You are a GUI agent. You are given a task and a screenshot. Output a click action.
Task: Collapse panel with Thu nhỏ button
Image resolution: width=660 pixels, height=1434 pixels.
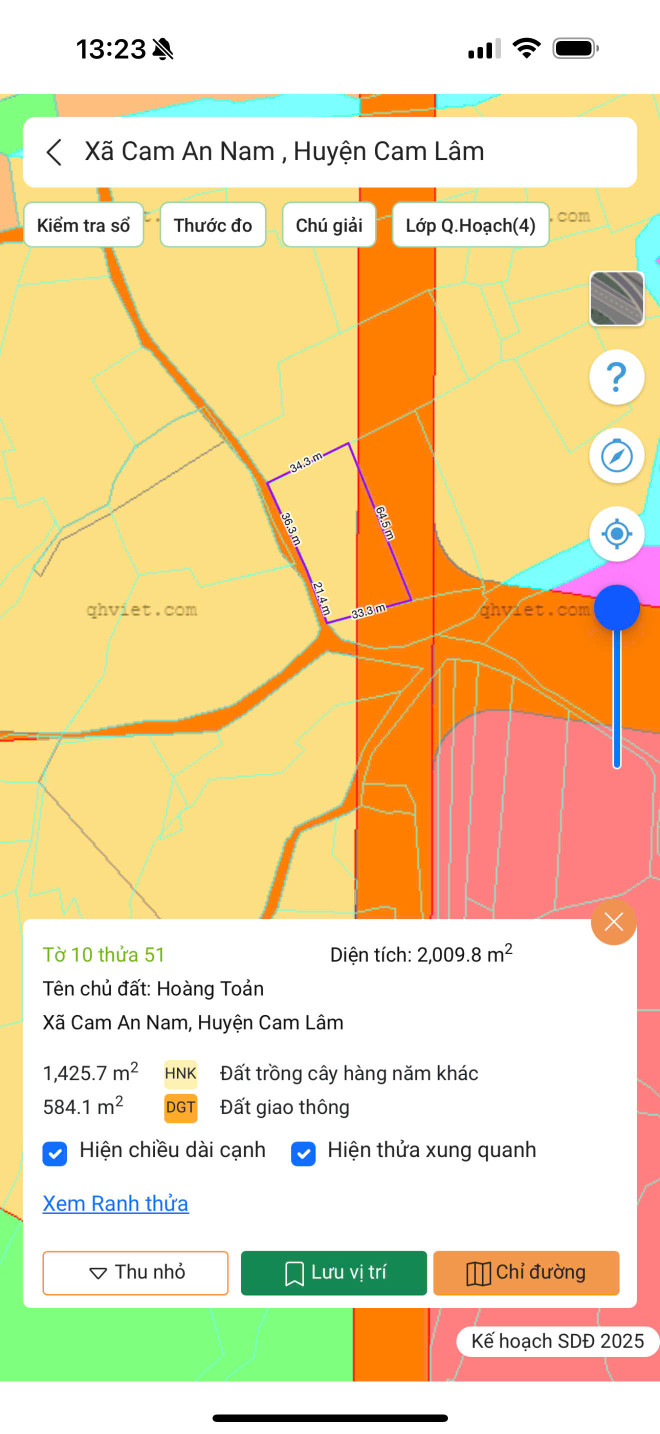(x=135, y=1273)
